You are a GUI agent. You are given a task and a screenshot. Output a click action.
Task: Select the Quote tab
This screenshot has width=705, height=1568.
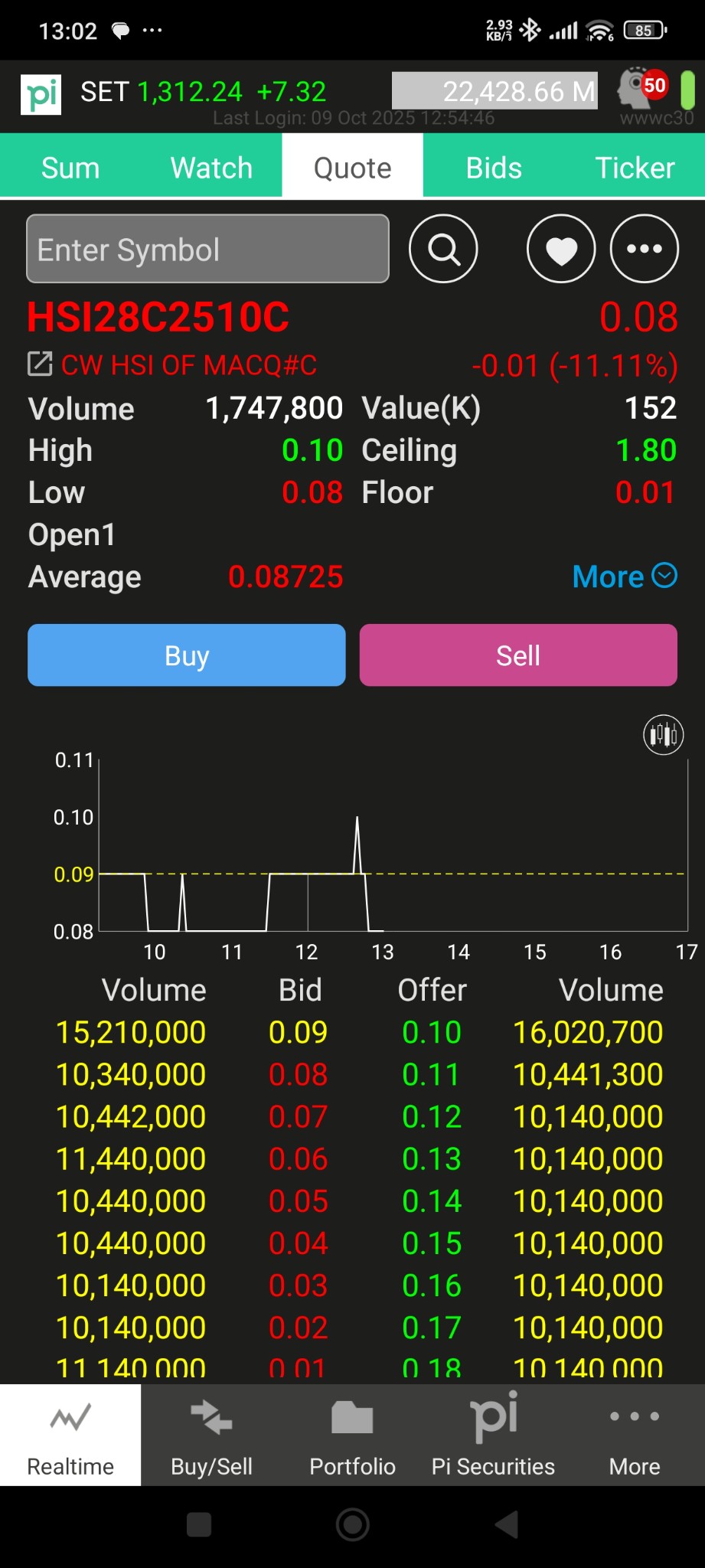coord(352,168)
